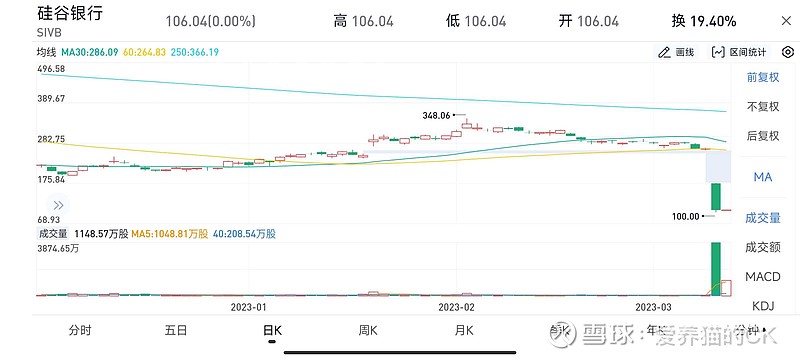800x360 pixels.
Task: Close the landscape chart view
Action: pyautogui.click(x=786, y=21)
